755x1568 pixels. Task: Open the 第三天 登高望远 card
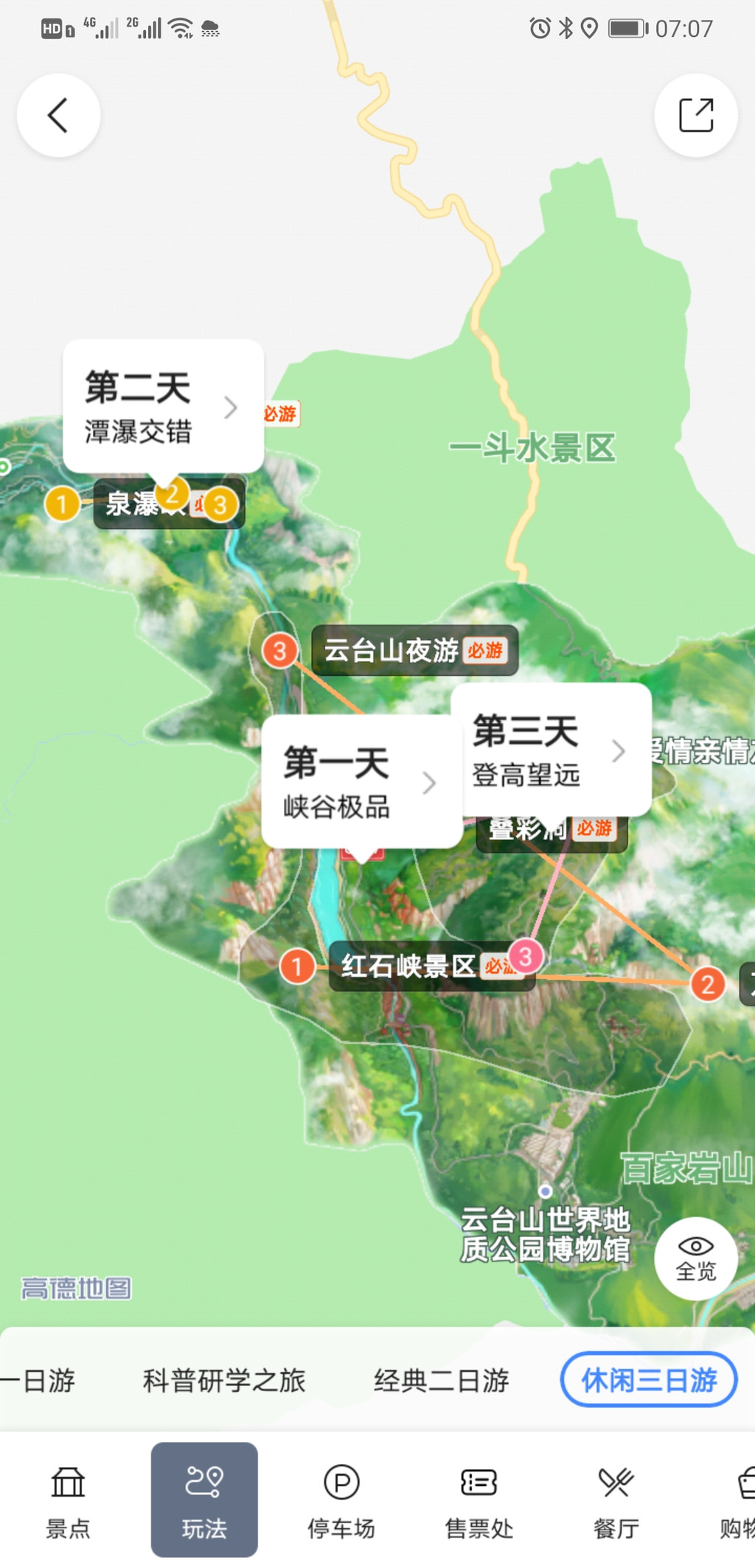coord(551,750)
